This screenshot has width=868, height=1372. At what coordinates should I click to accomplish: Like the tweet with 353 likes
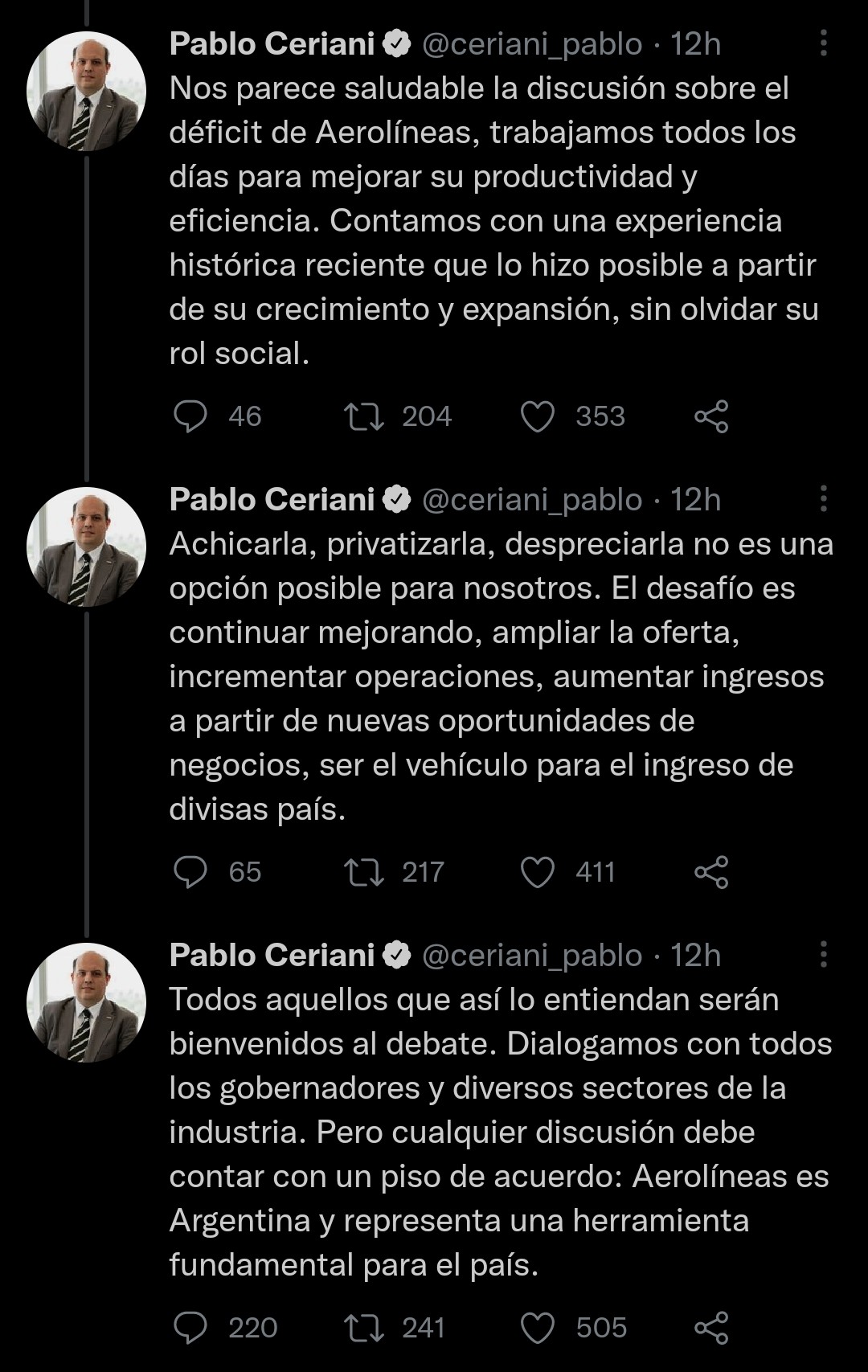click(538, 416)
